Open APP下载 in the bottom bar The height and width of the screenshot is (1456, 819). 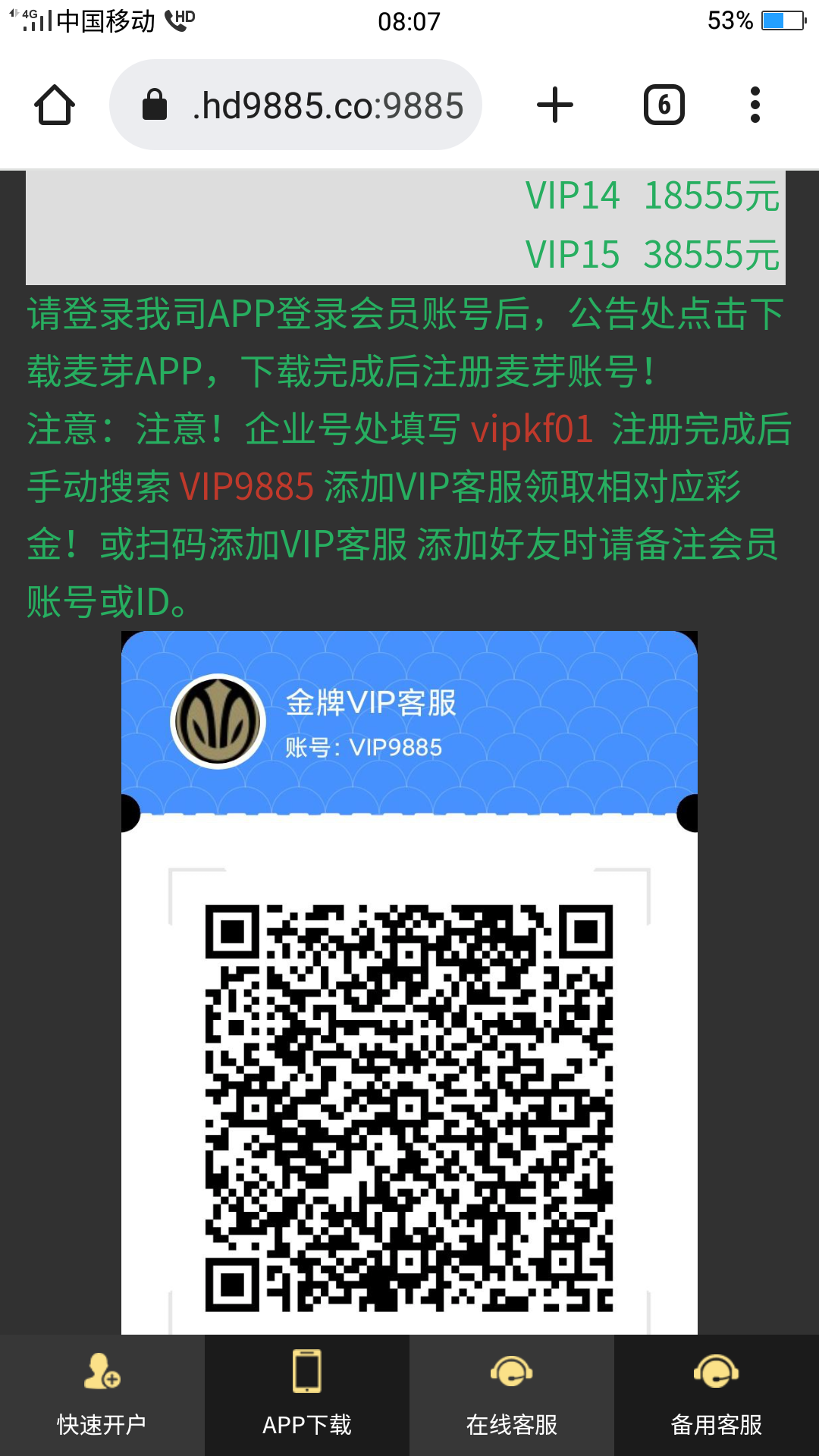pos(307,1395)
